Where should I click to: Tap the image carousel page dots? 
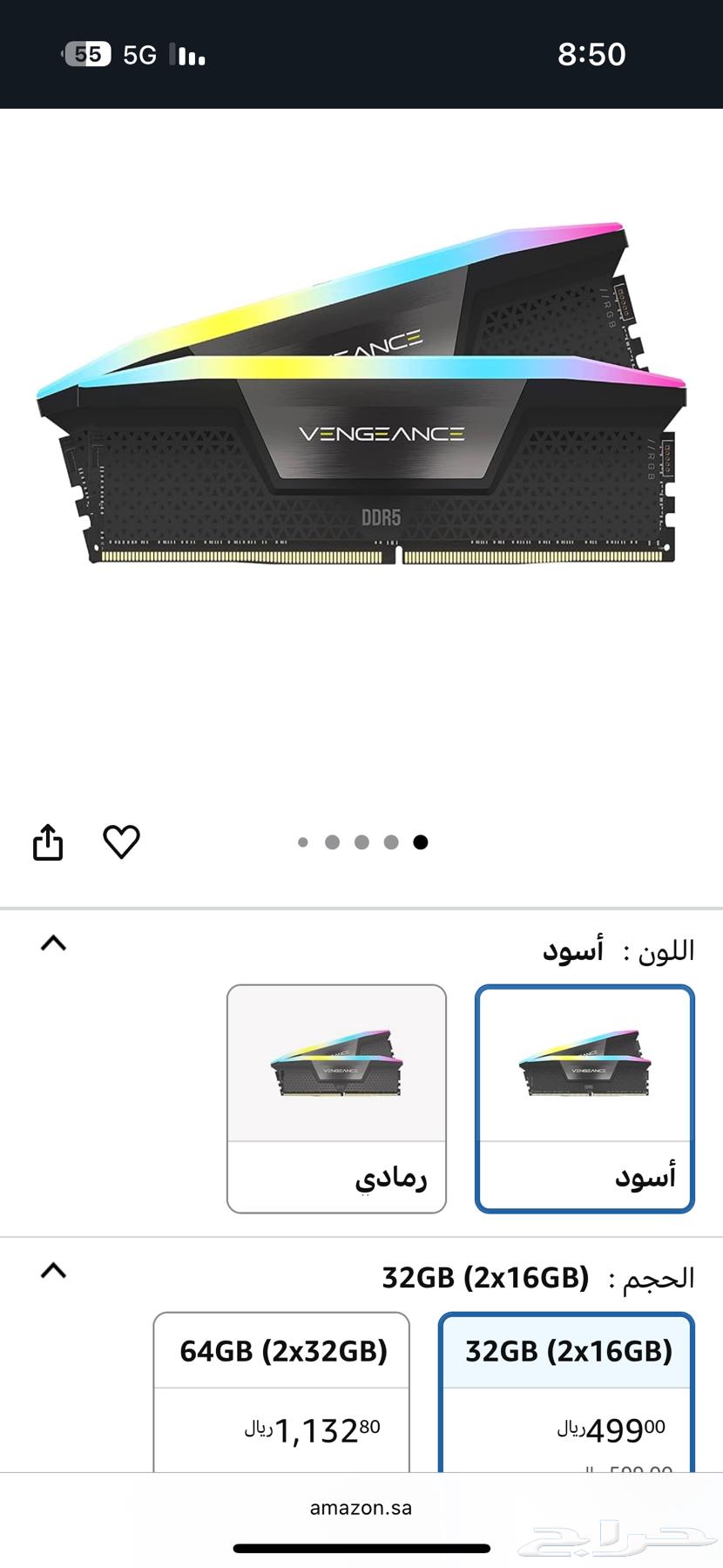[361, 841]
